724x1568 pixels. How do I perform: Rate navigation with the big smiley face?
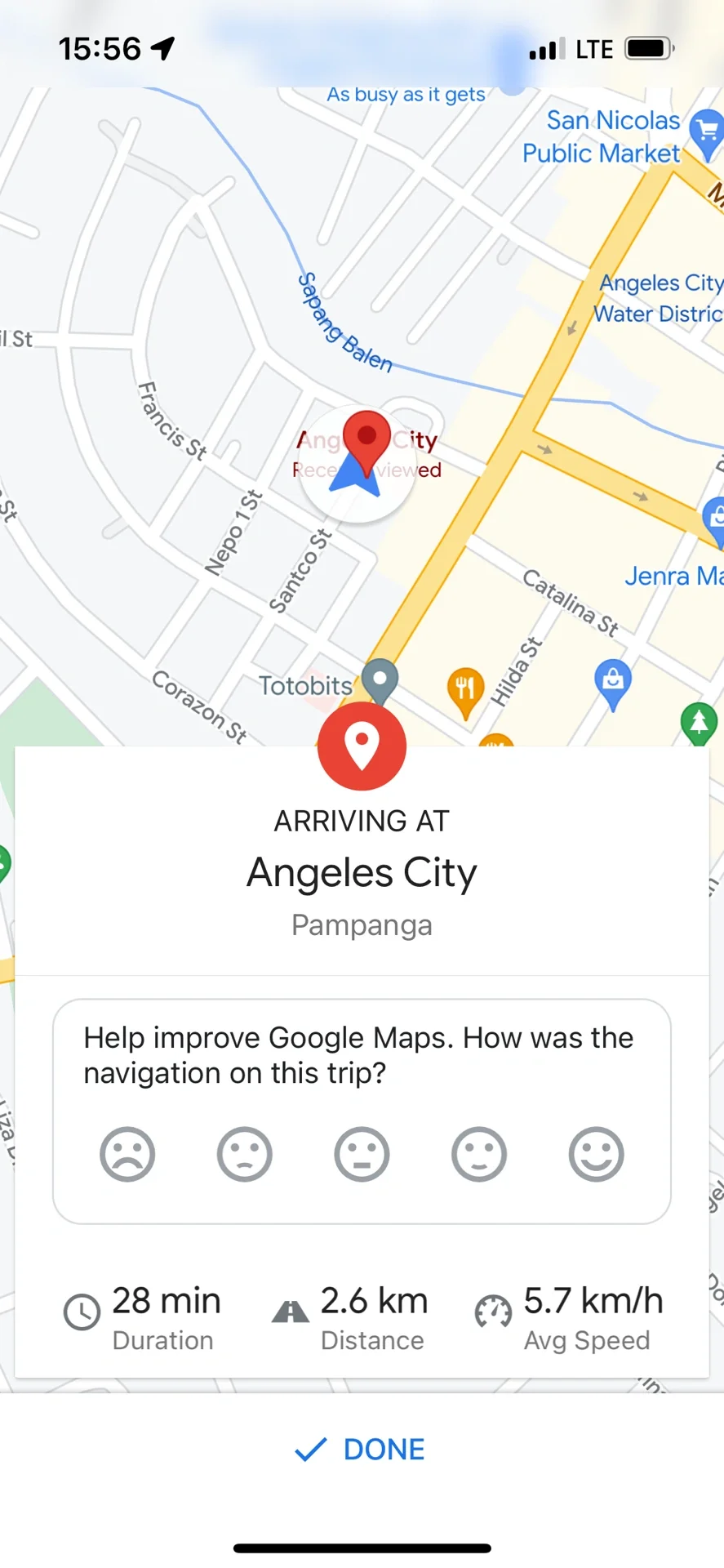tap(597, 1154)
